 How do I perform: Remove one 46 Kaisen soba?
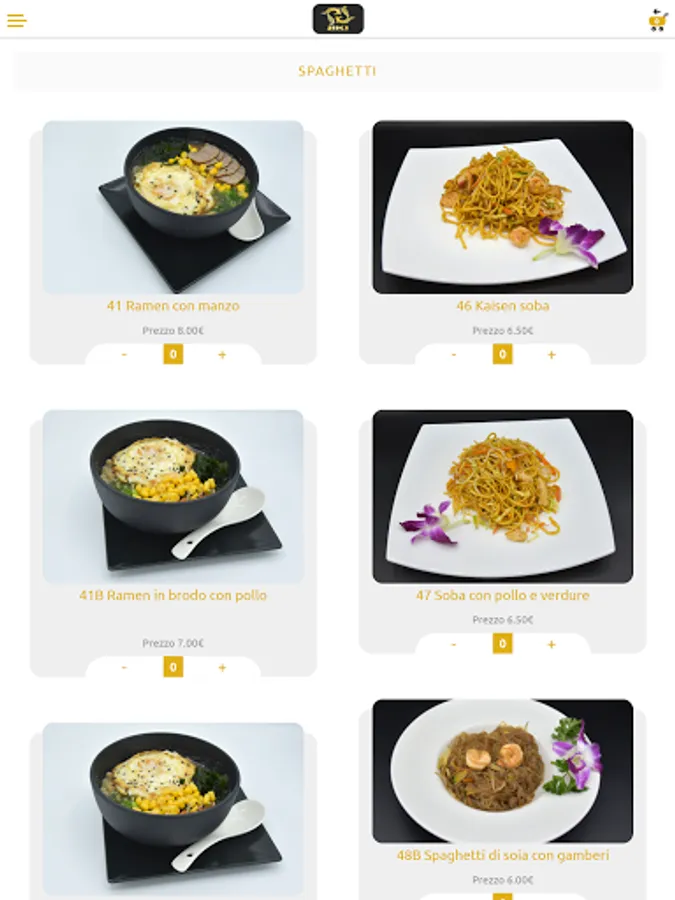click(x=453, y=355)
